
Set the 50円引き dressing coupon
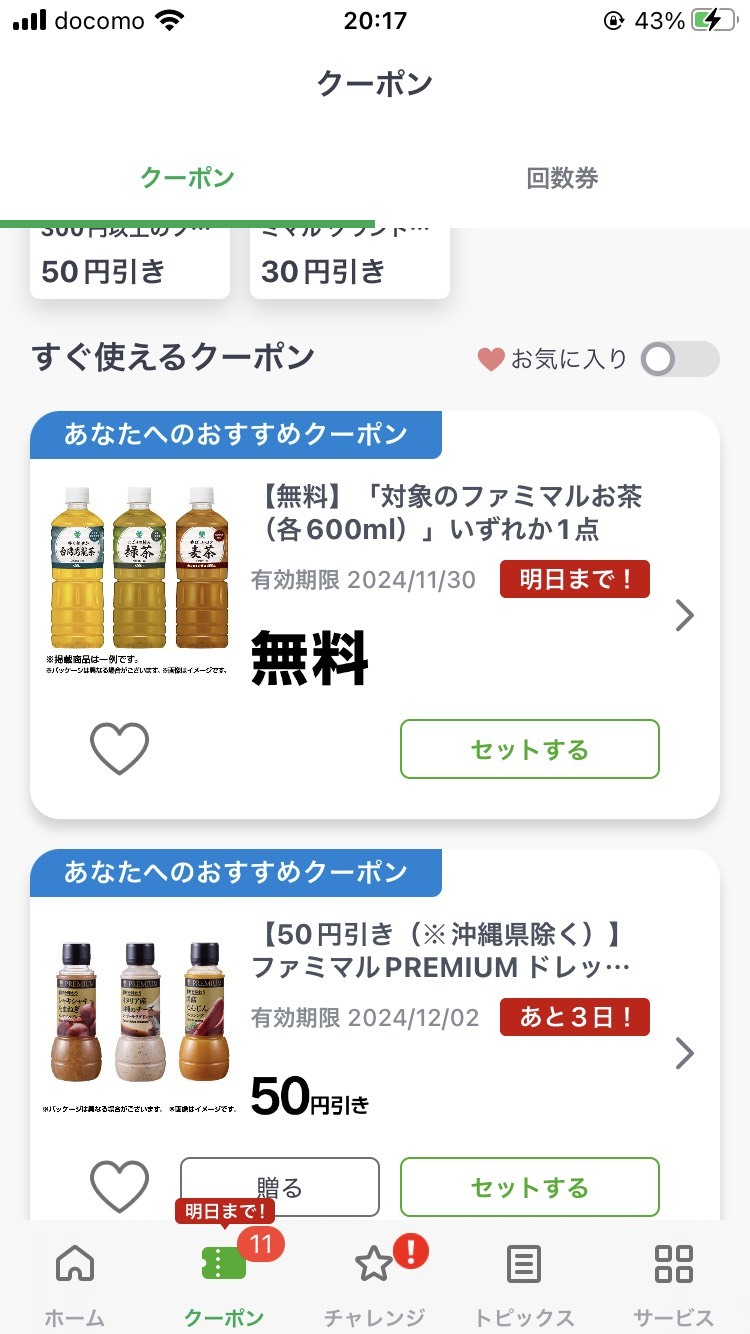pos(529,1187)
